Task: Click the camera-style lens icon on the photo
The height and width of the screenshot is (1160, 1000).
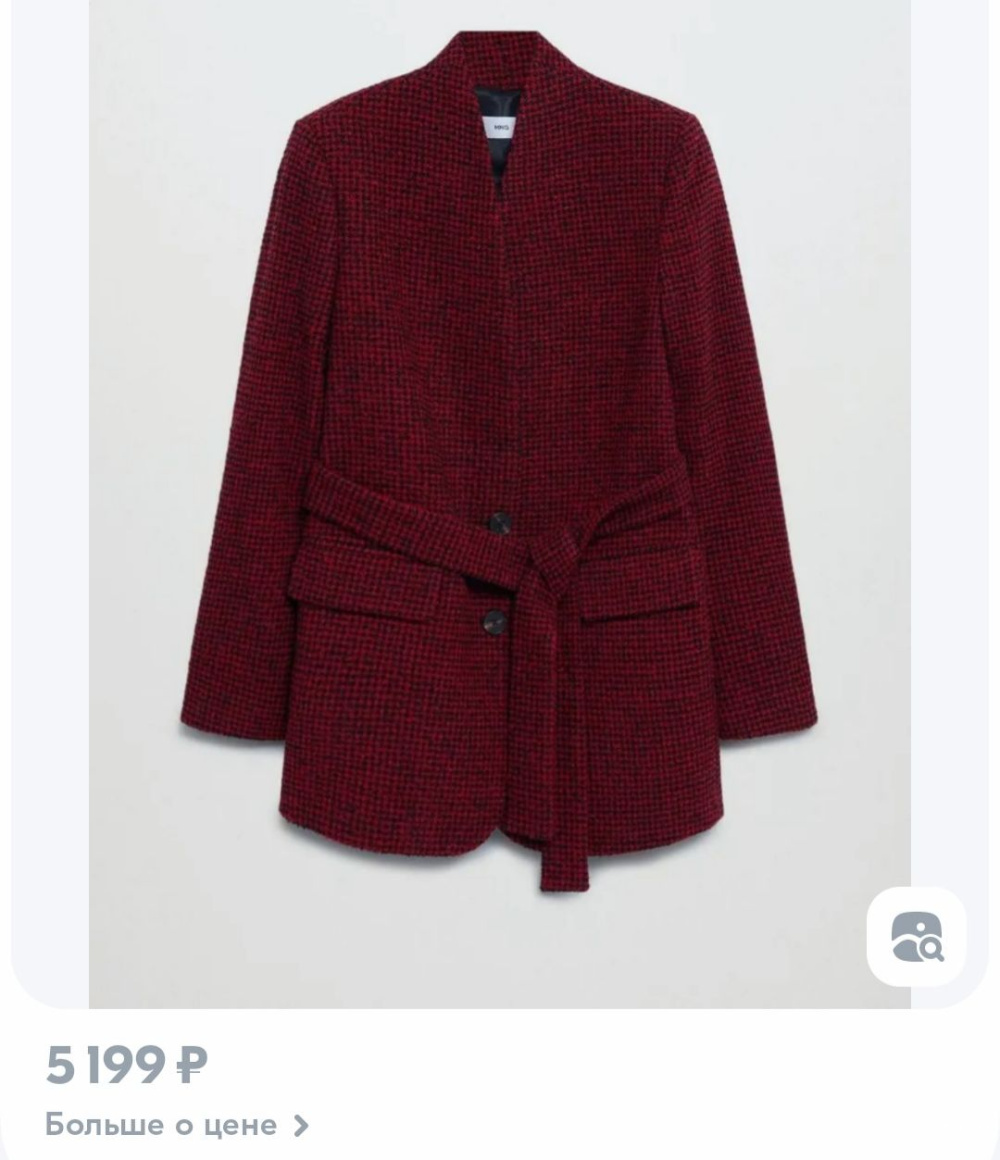Action: click(x=918, y=936)
